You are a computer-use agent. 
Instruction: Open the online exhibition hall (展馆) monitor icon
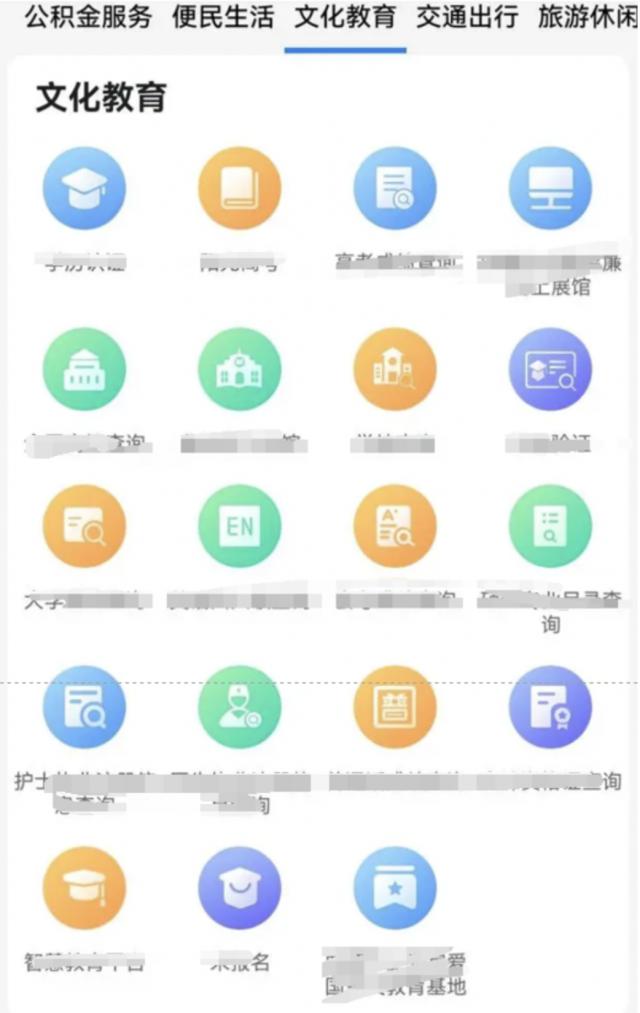[550, 188]
